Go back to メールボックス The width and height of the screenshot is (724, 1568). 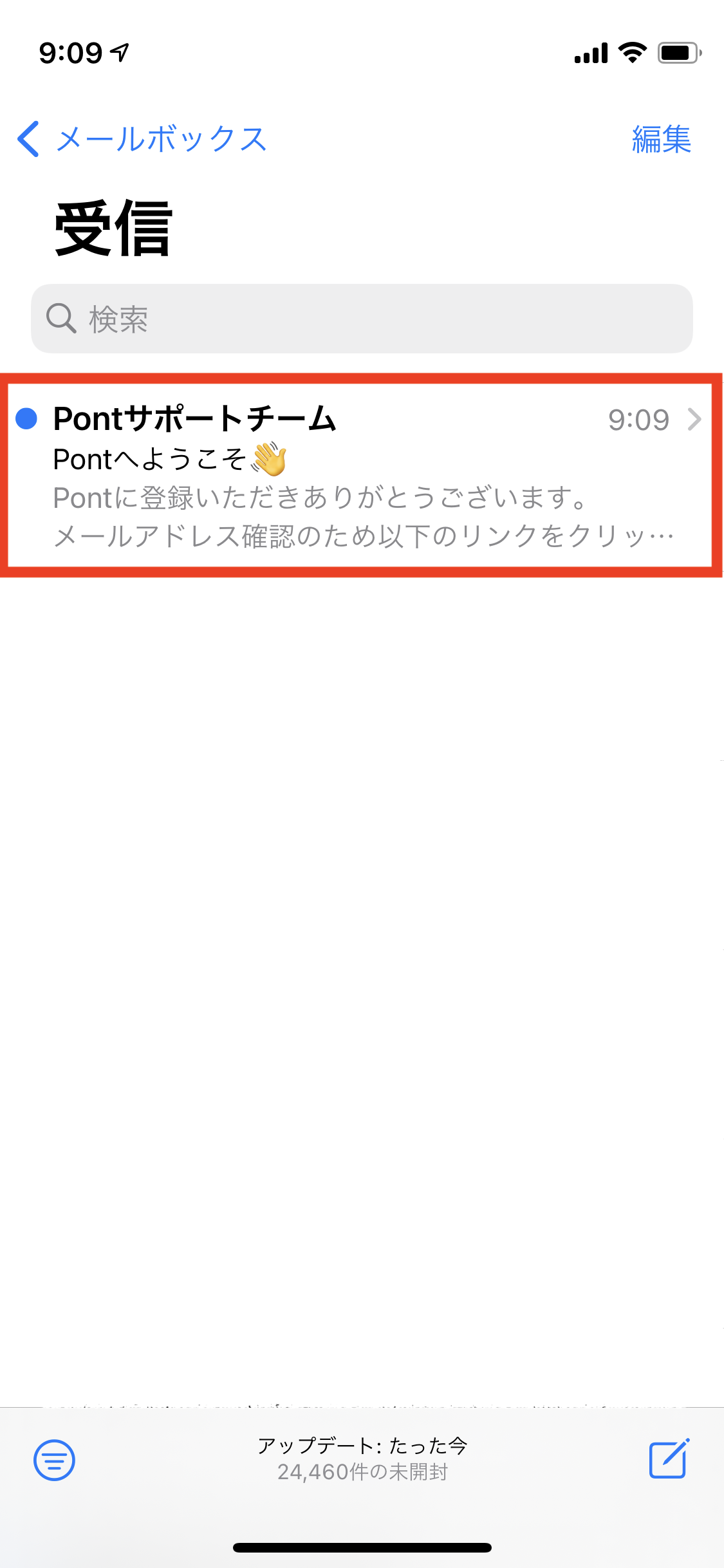pyautogui.click(x=142, y=139)
